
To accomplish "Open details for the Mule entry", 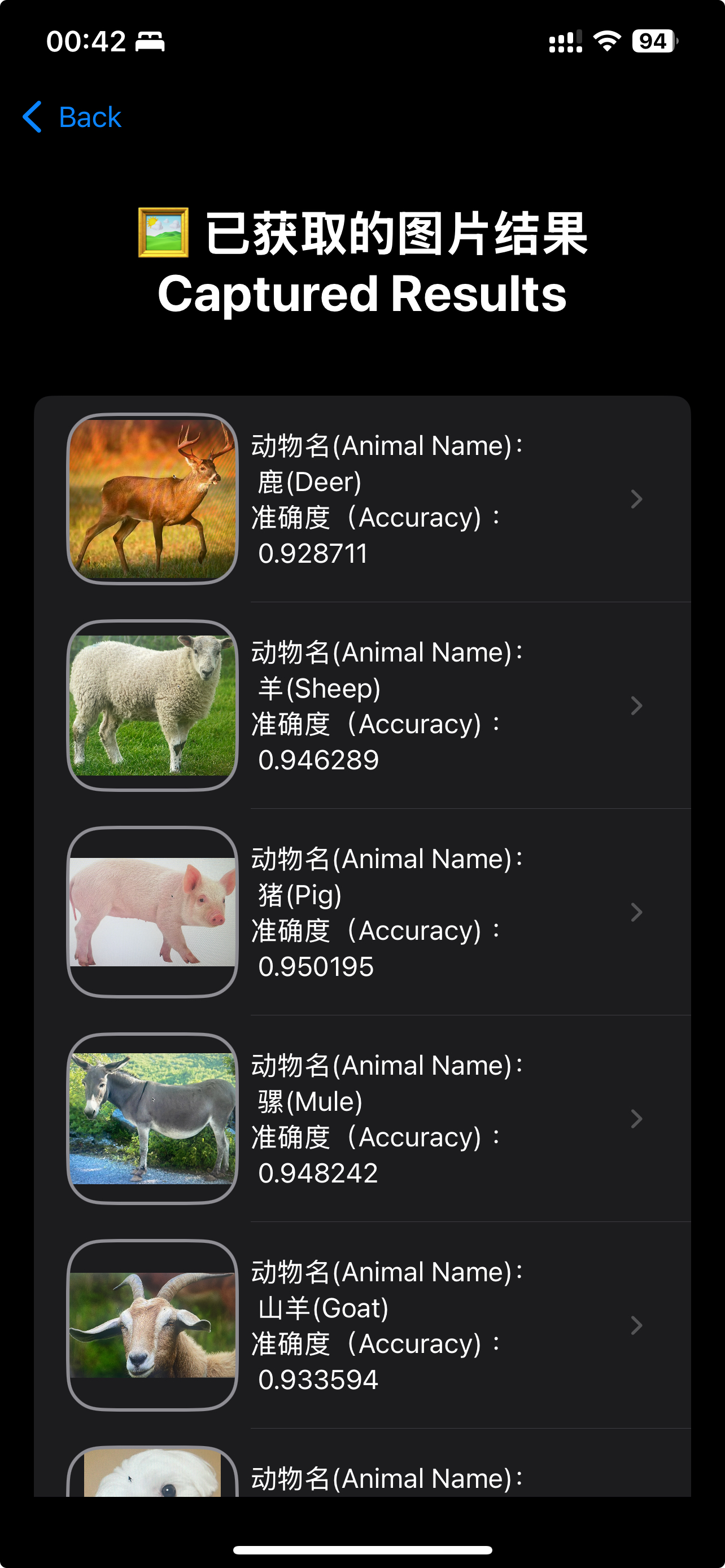I will (637, 1118).
